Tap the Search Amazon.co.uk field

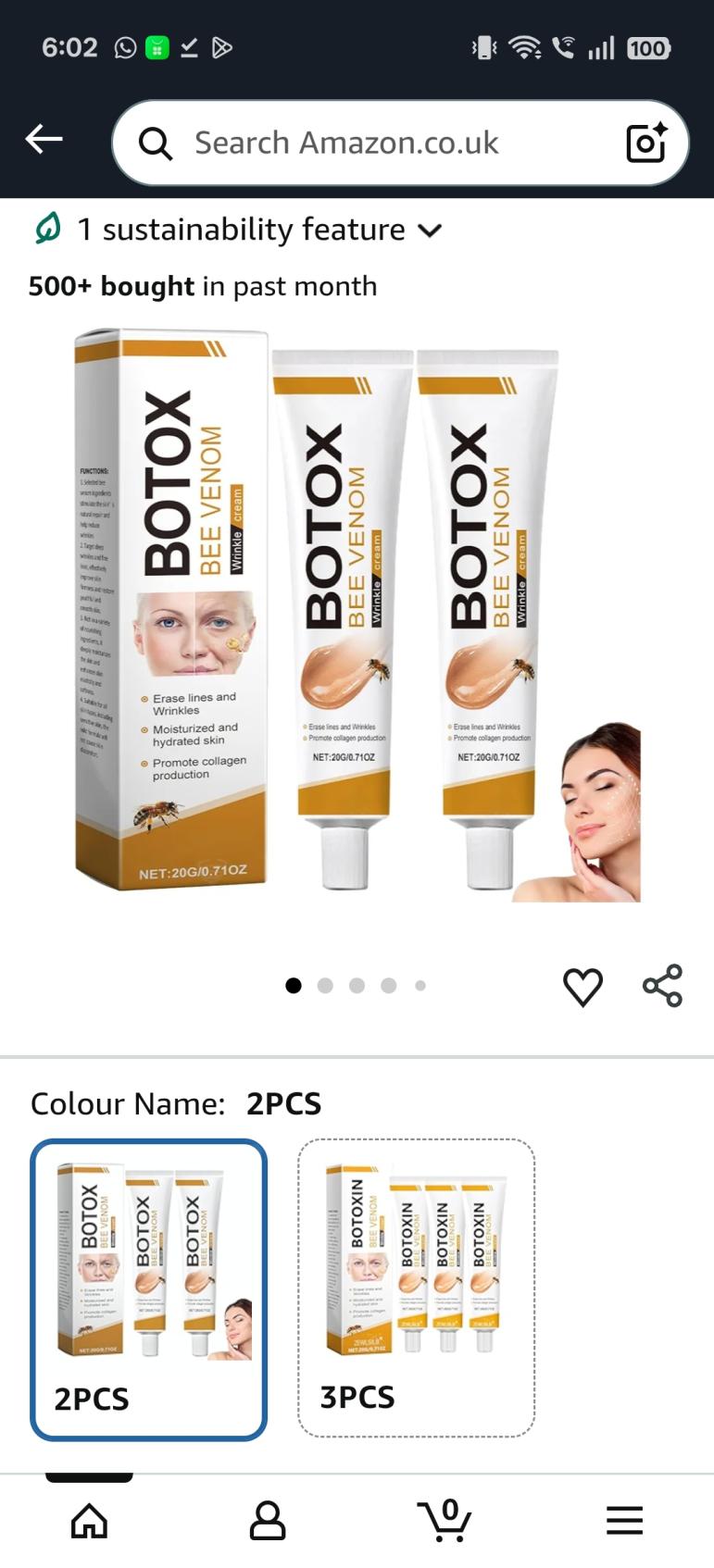pos(370,143)
